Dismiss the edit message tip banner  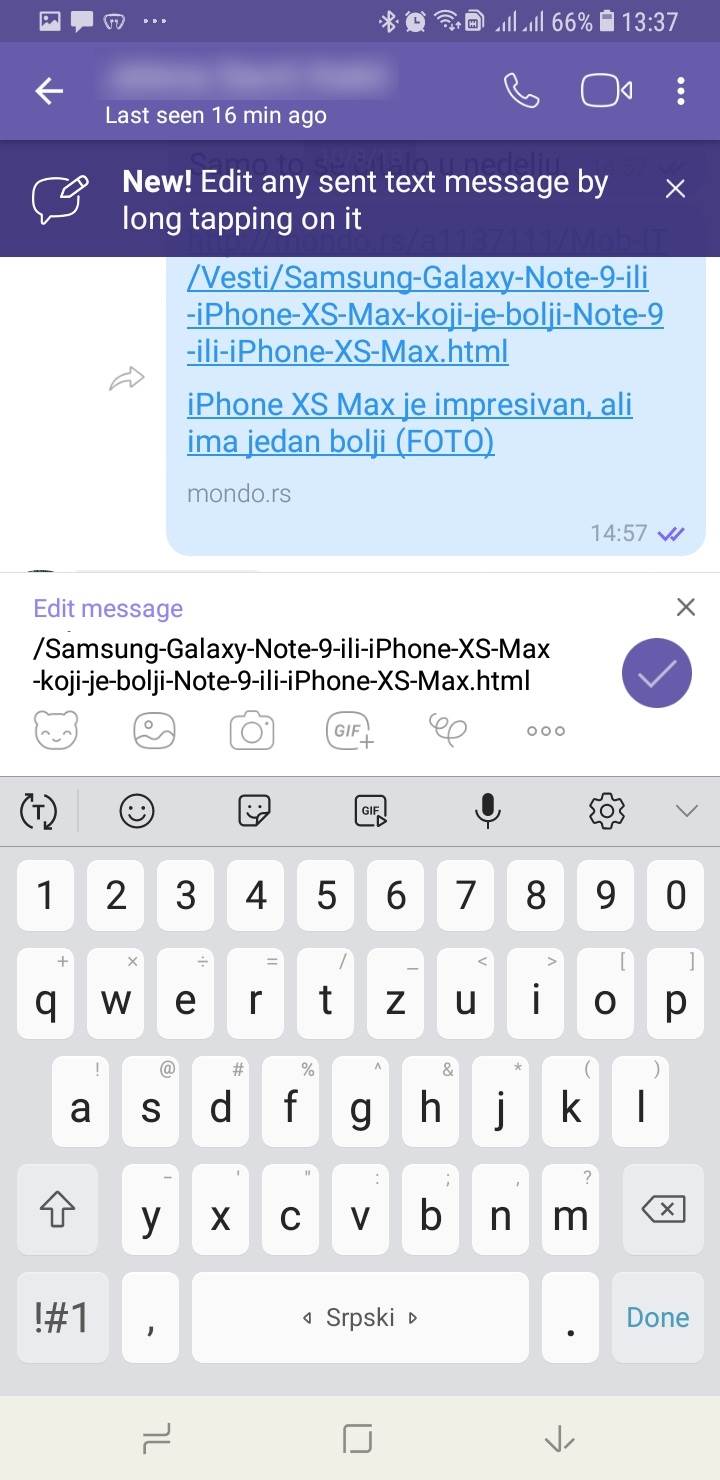point(676,188)
